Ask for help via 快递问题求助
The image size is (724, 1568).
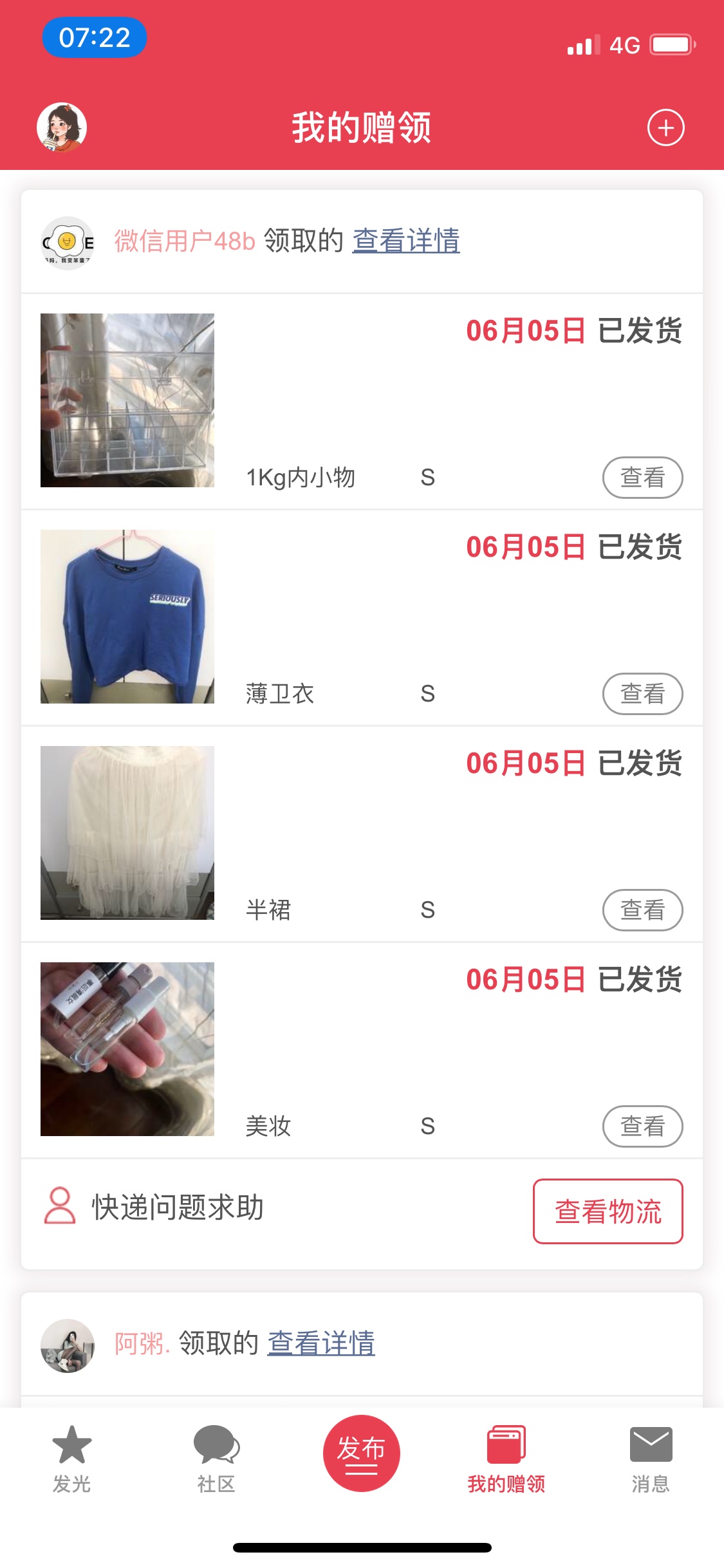tap(154, 1207)
